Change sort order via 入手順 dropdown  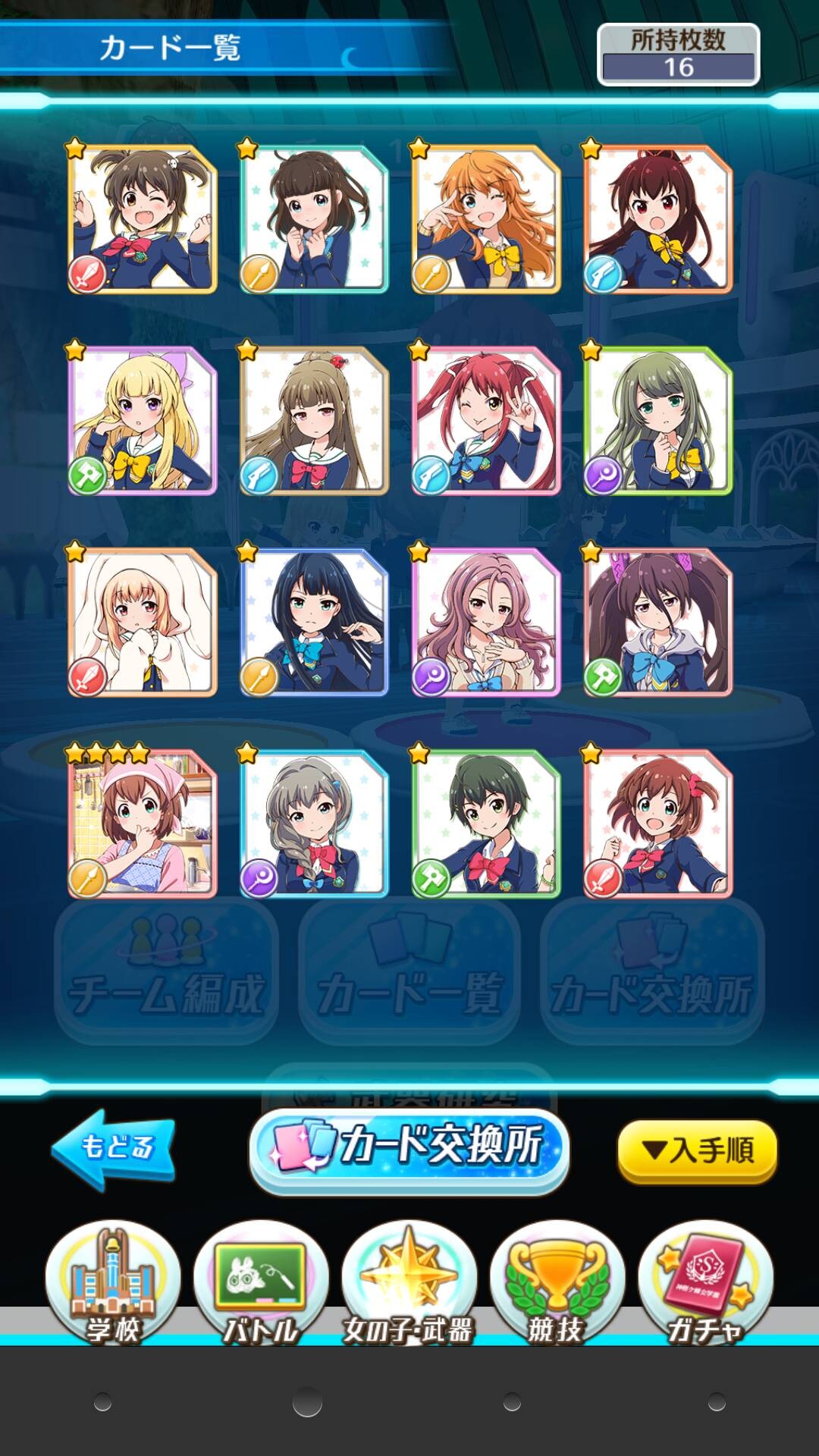(x=698, y=1150)
